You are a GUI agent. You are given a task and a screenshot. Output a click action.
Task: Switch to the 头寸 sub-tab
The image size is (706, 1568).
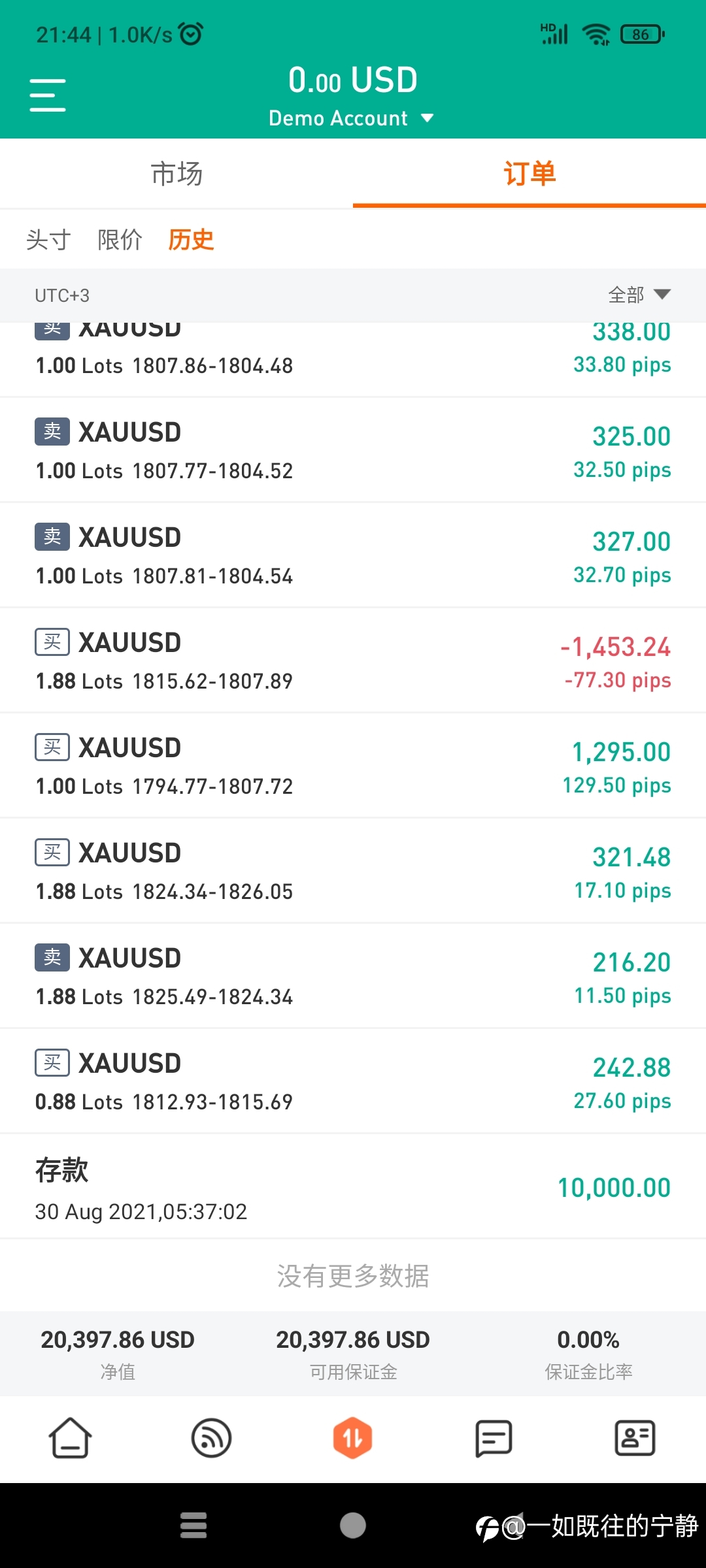pos(48,240)
